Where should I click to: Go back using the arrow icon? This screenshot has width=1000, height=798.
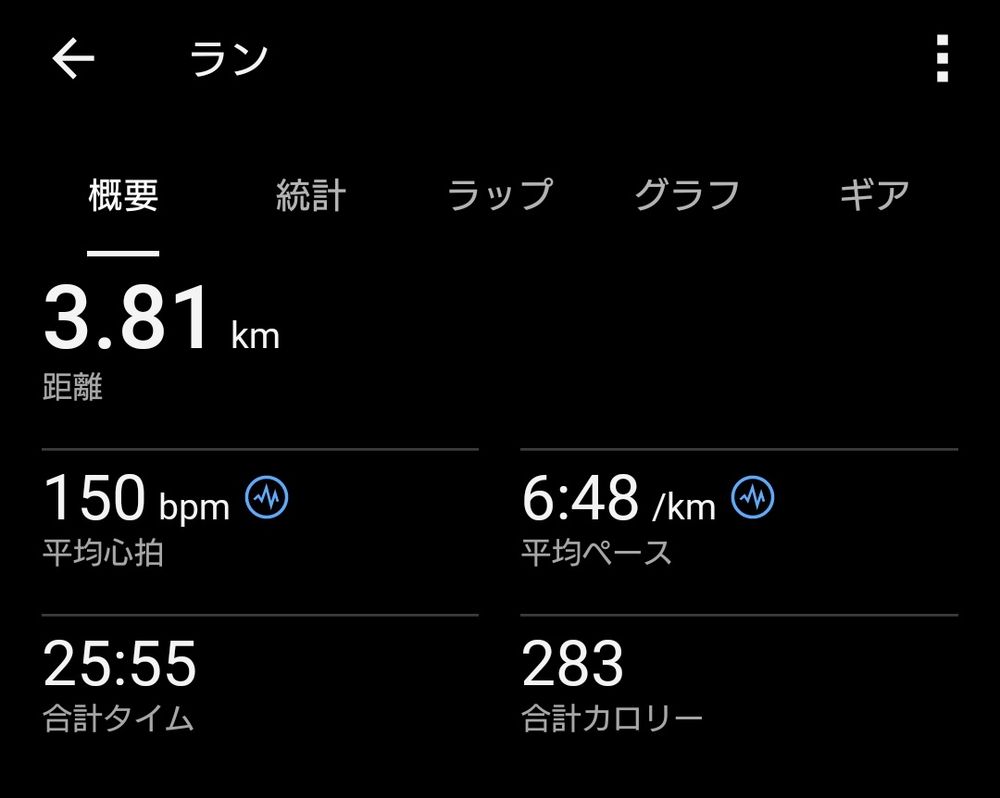(x=73, y=58)
